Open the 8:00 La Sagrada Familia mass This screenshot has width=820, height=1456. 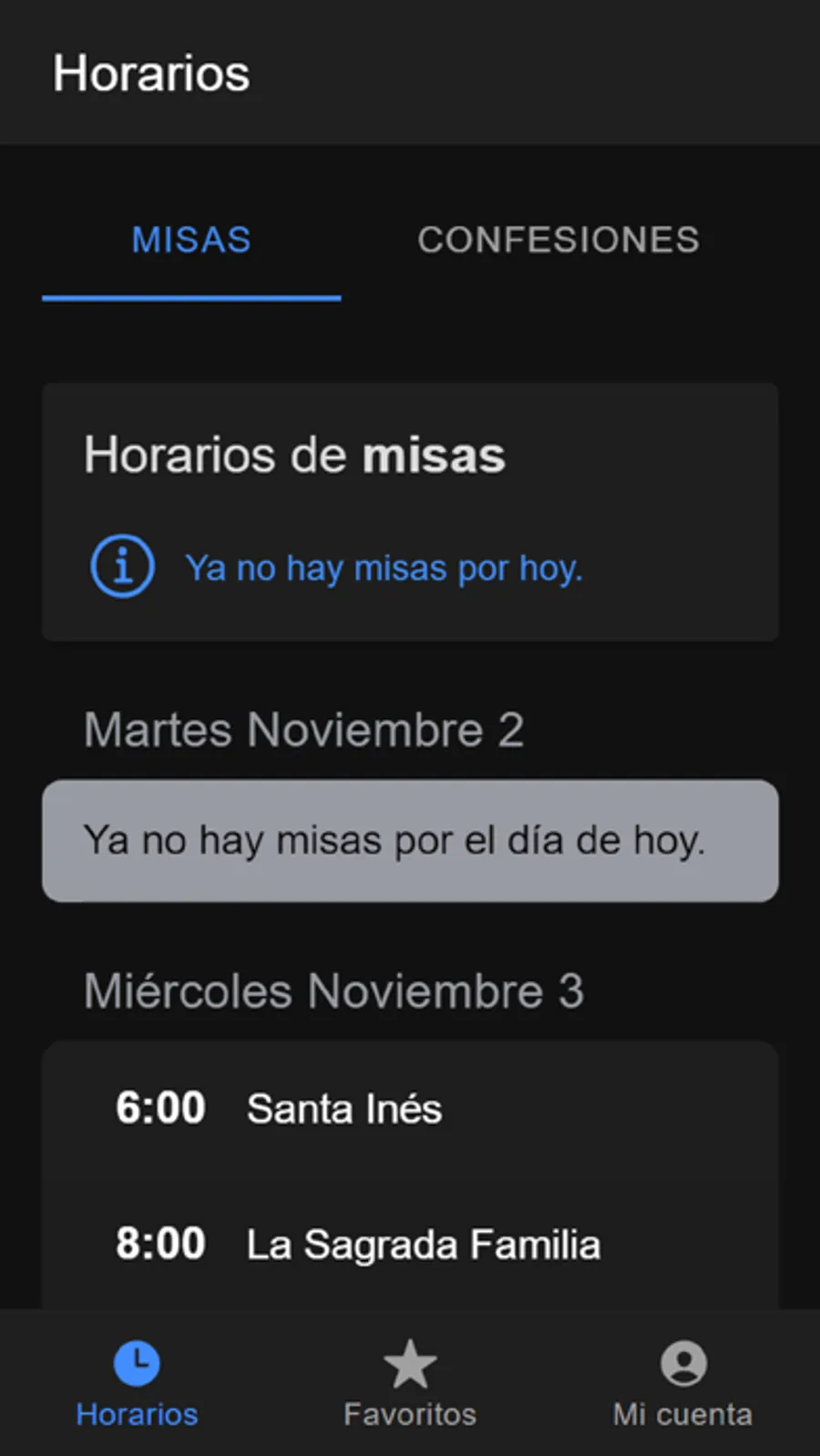point(410,1244)
